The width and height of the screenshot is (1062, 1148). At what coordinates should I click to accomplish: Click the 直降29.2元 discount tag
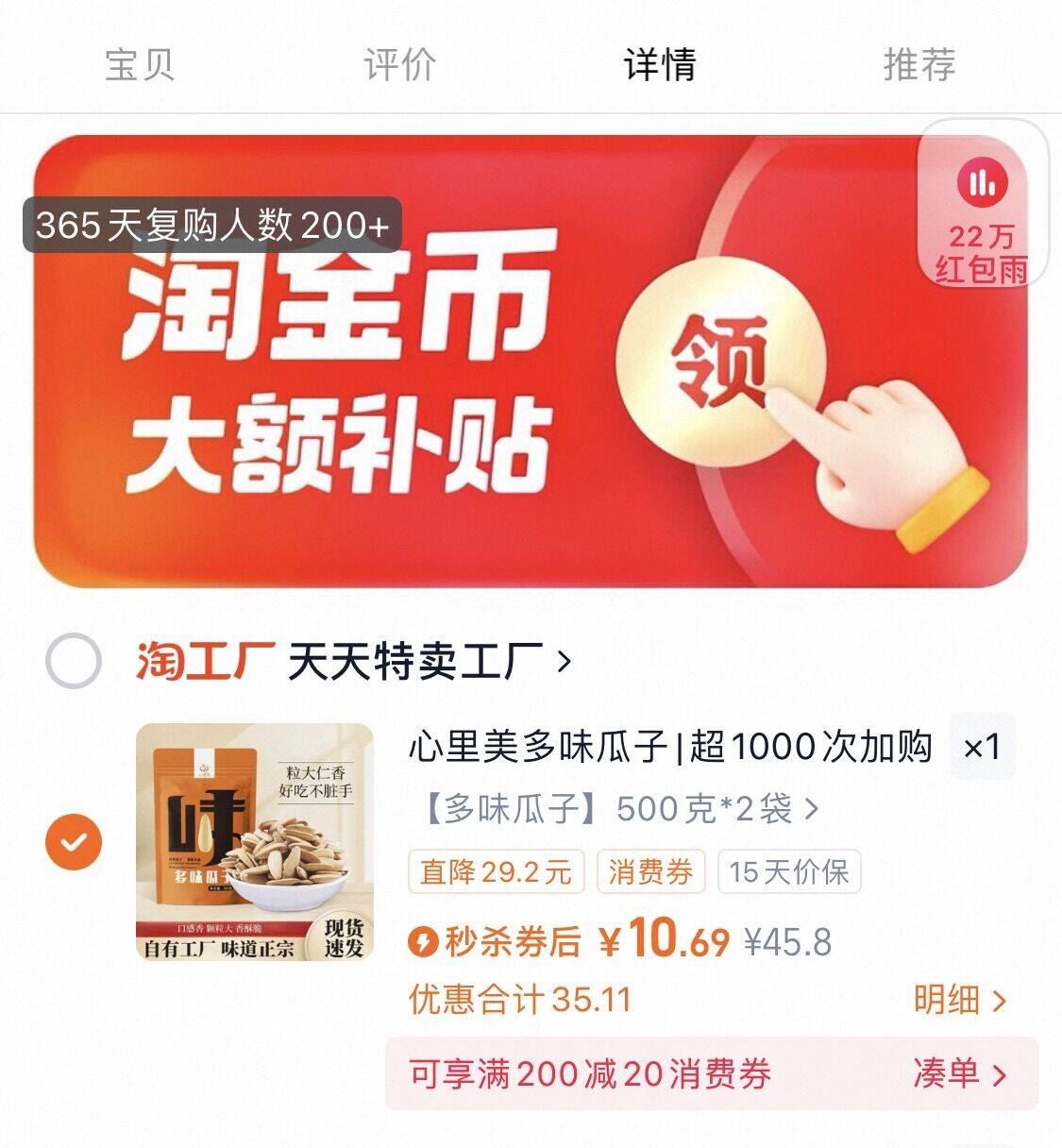coord(497,872)
